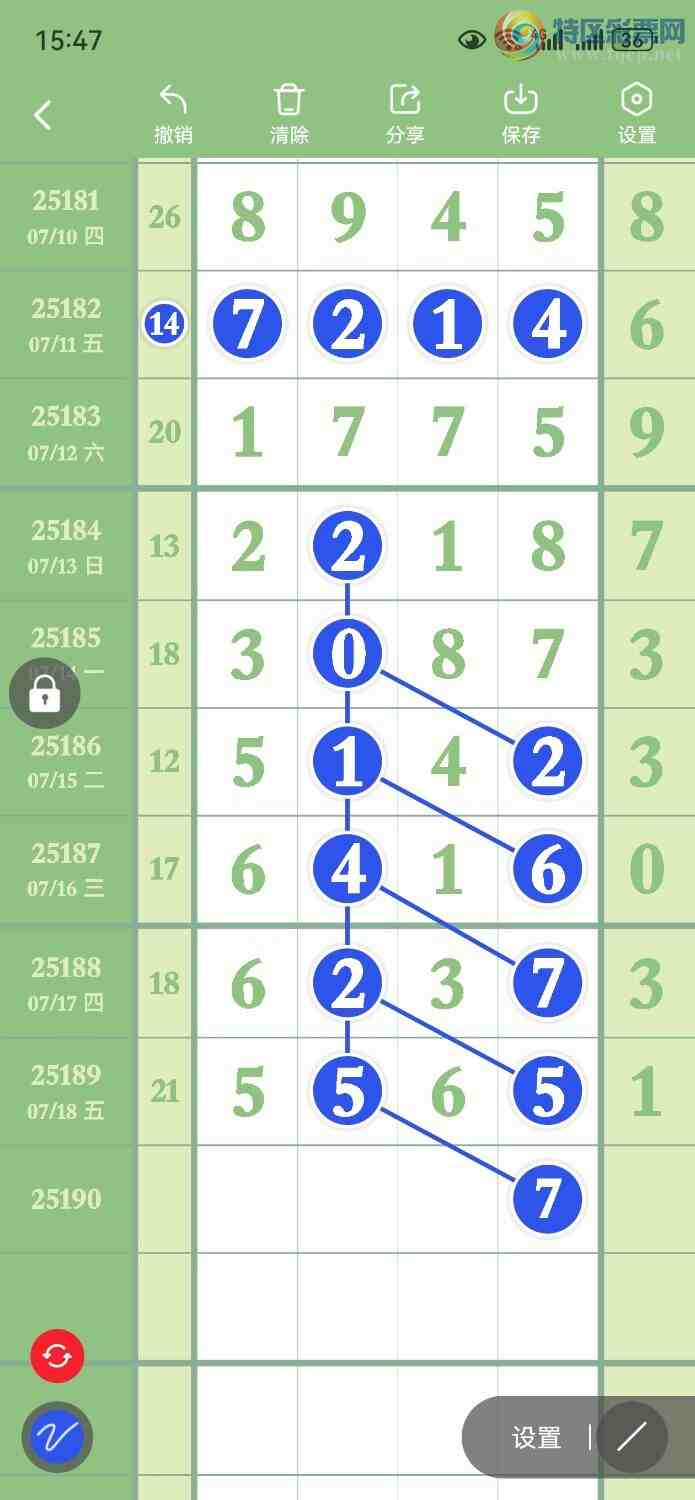Viewport: 695px width, 1500px height.
Task: Tap circled 7 in row 25190
Action: (x=547, y=1198)
